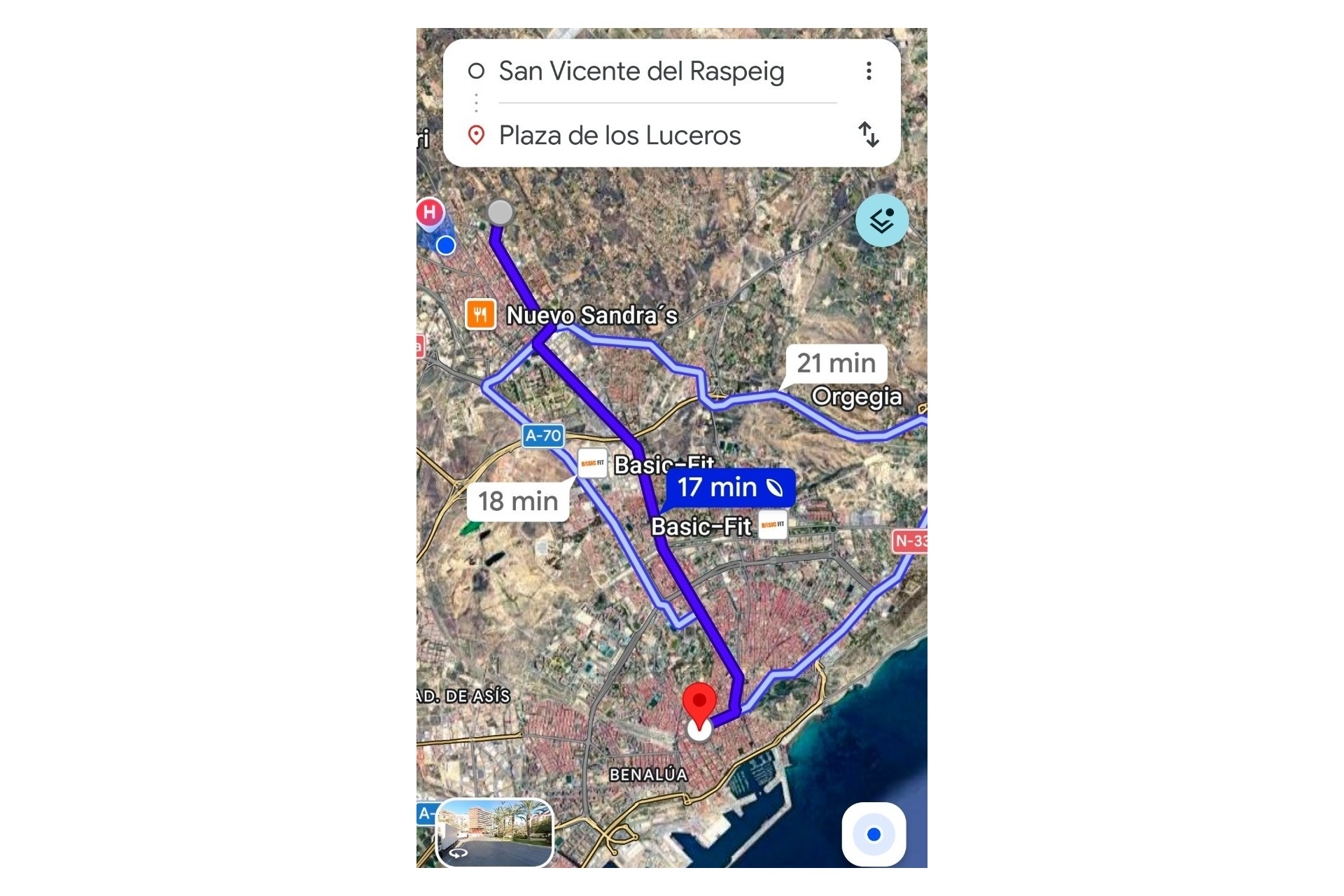
Task: Edit the starting point San Vicente del Raspeig
Action: (640, 71)
